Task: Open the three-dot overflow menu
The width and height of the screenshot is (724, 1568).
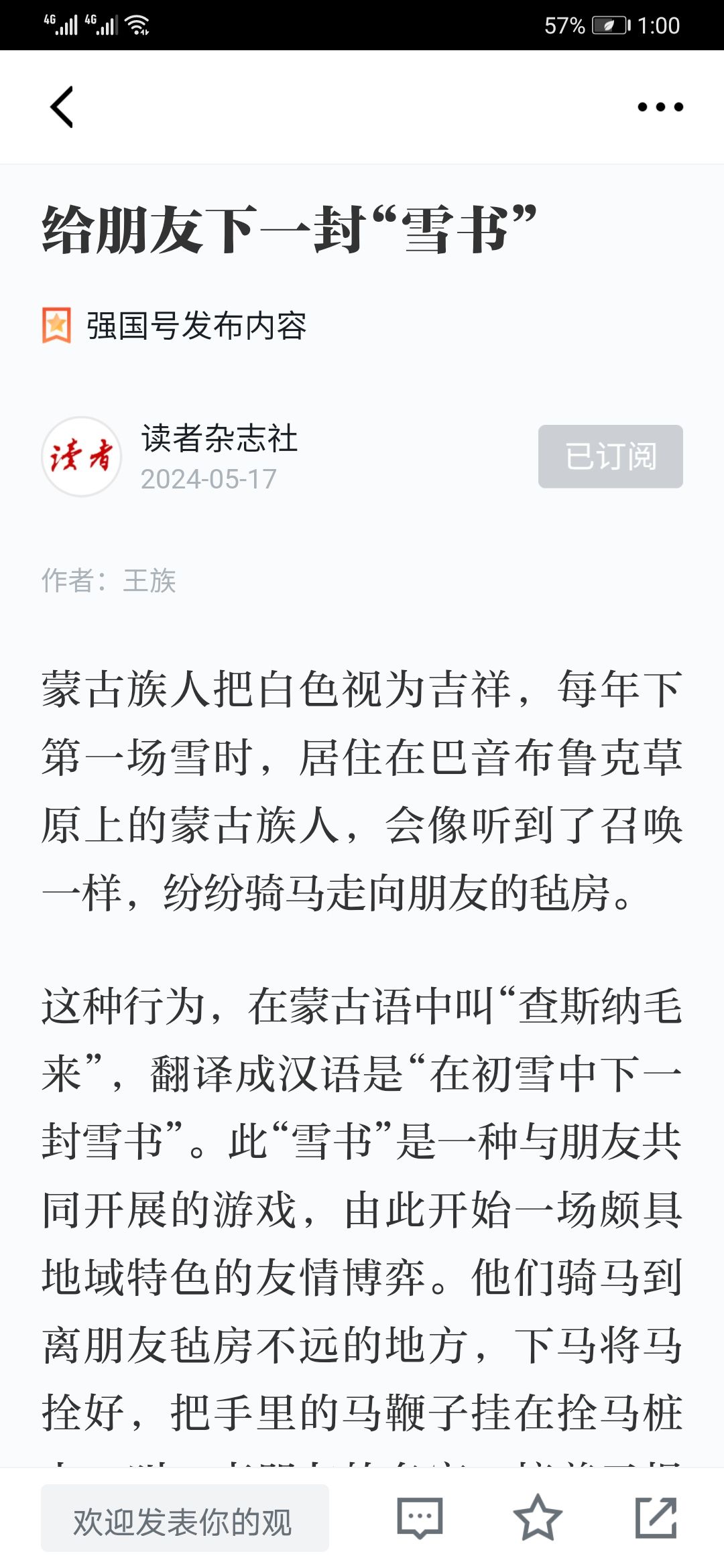Action: pos(660,107)
